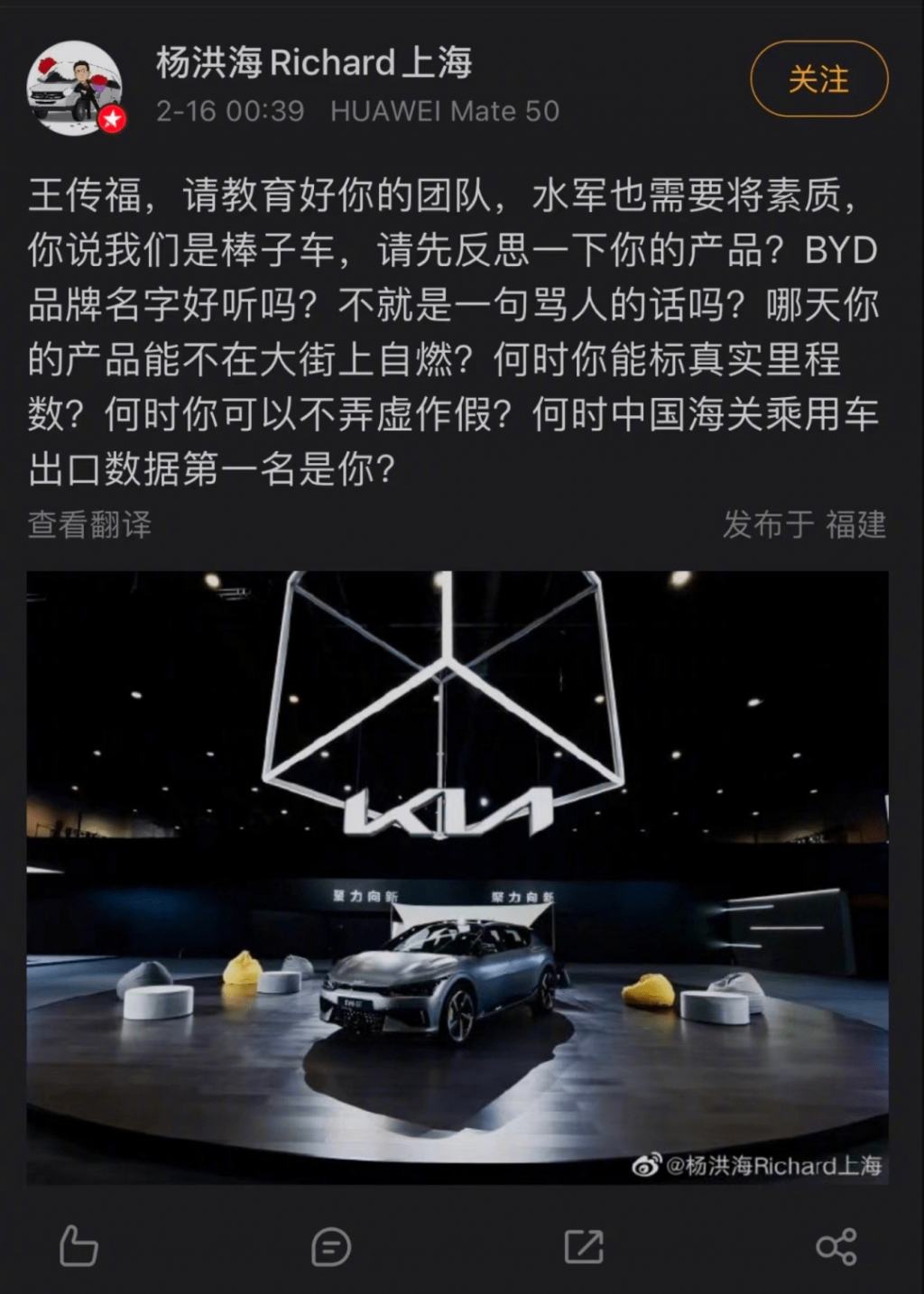This screenshot has height=1294, width=924.
Task: Open 杨洪海 Richard上海's profile avatar
Action: point(75,88)
